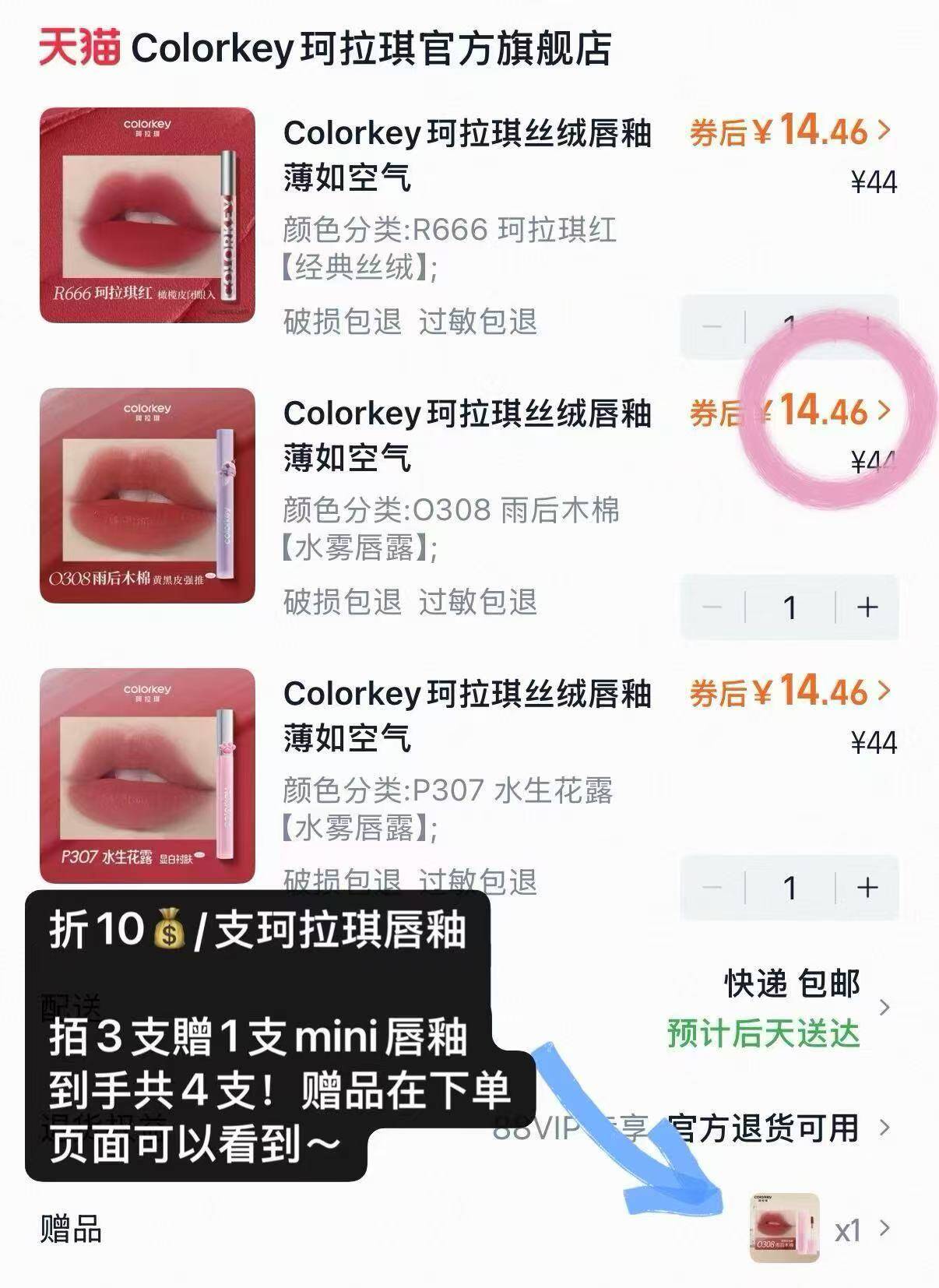View the O308 雨后木棉 product image
The image size is (939, 1288).
(x=148, y=495)
